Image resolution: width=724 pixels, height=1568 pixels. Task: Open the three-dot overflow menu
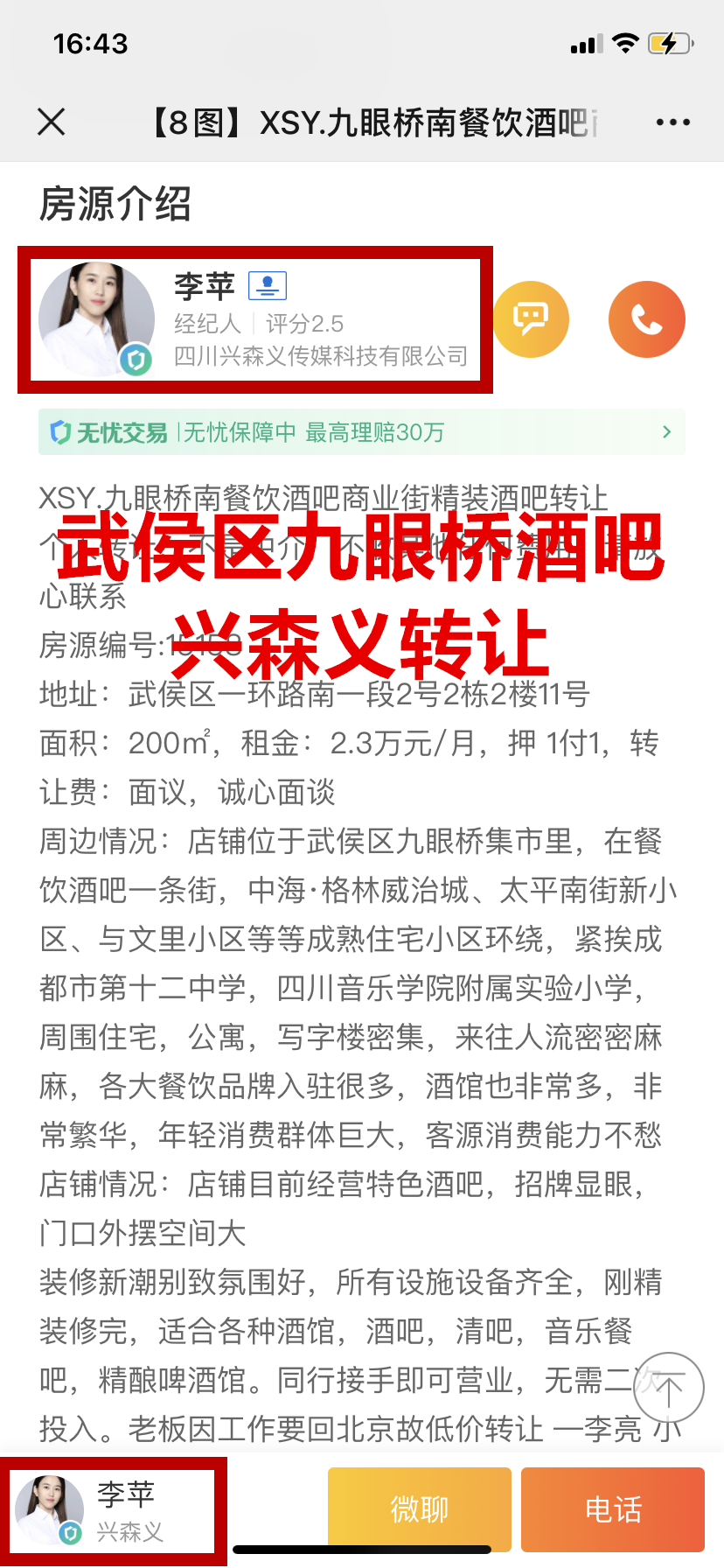click(672, 122)
